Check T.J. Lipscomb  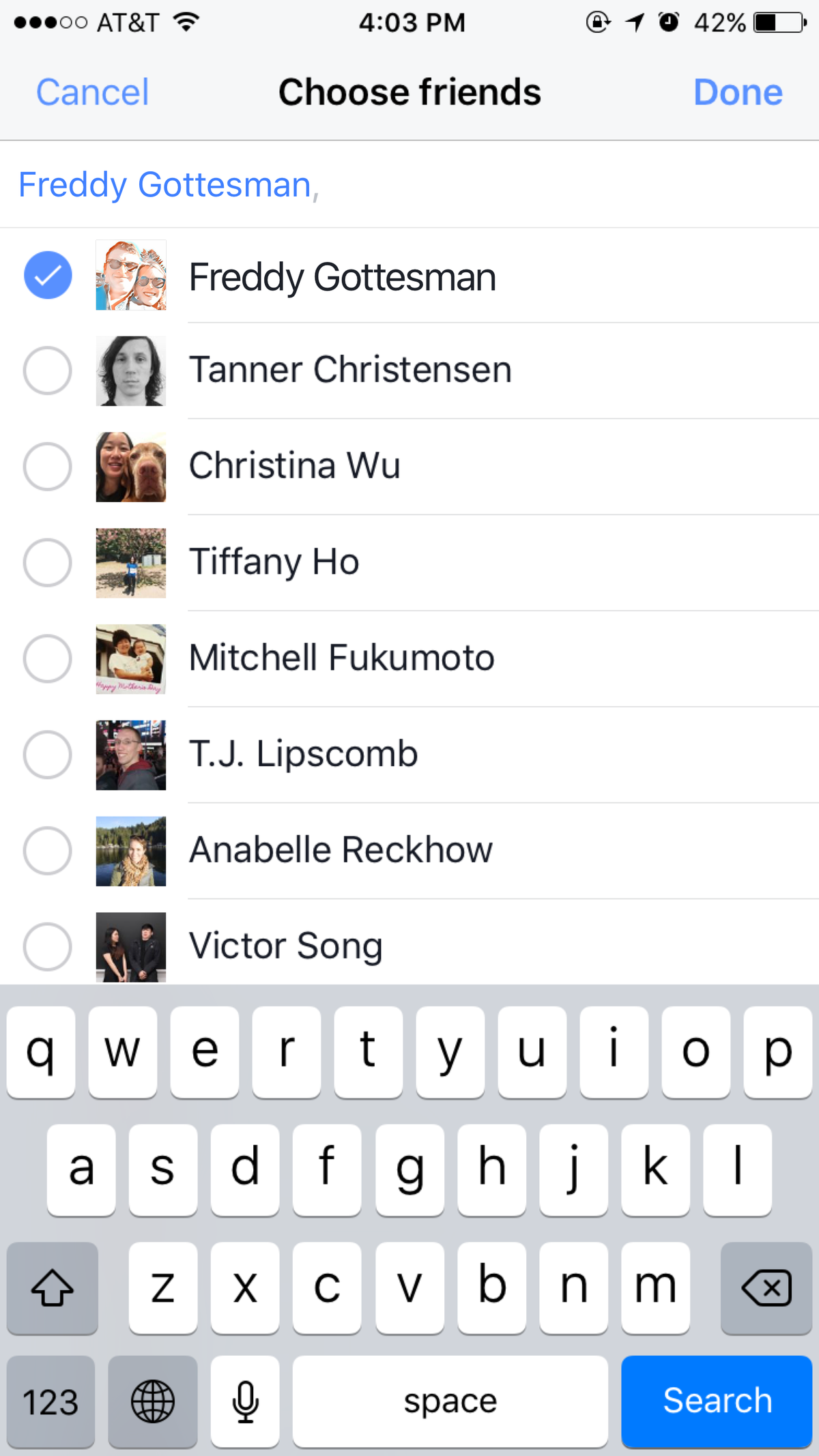(48, 755)
